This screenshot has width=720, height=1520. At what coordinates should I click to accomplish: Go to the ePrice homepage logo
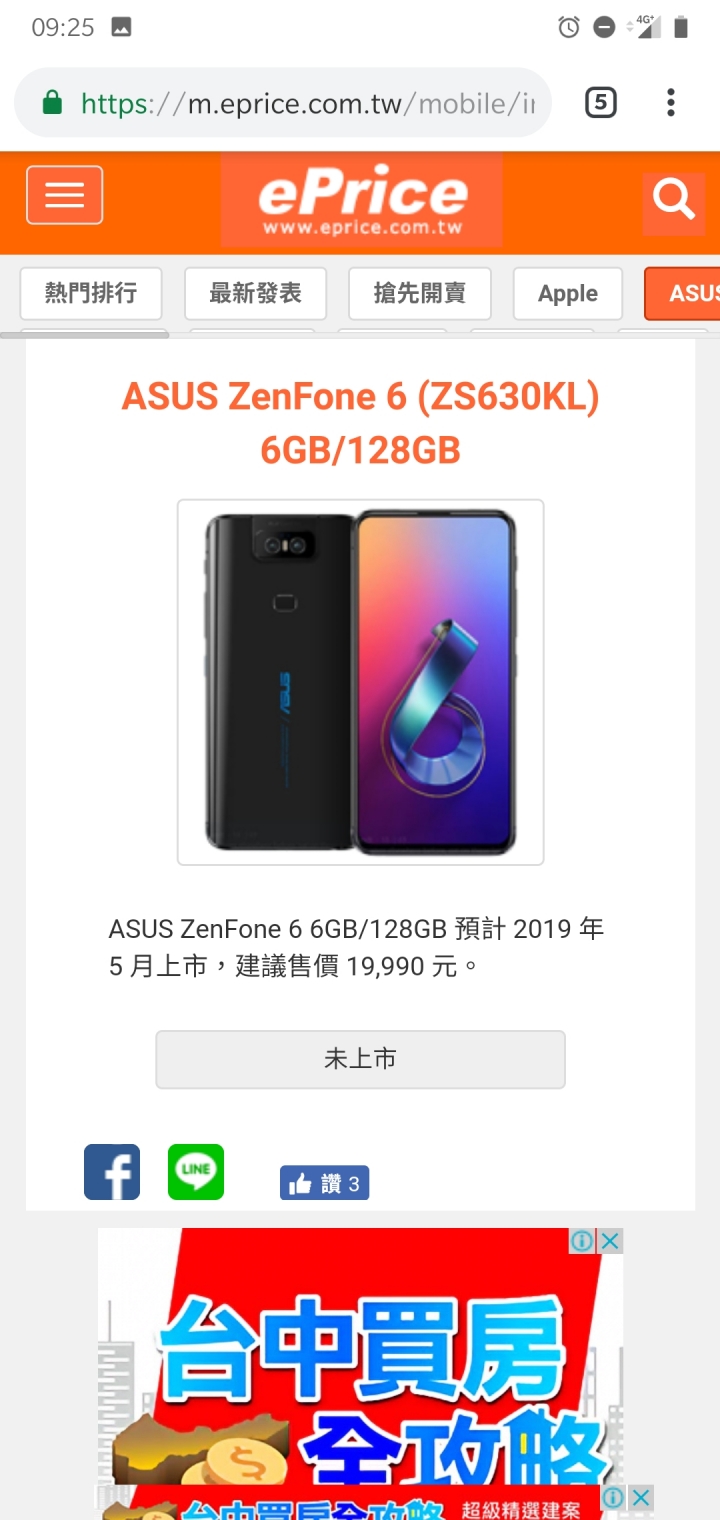click(361, 200)
